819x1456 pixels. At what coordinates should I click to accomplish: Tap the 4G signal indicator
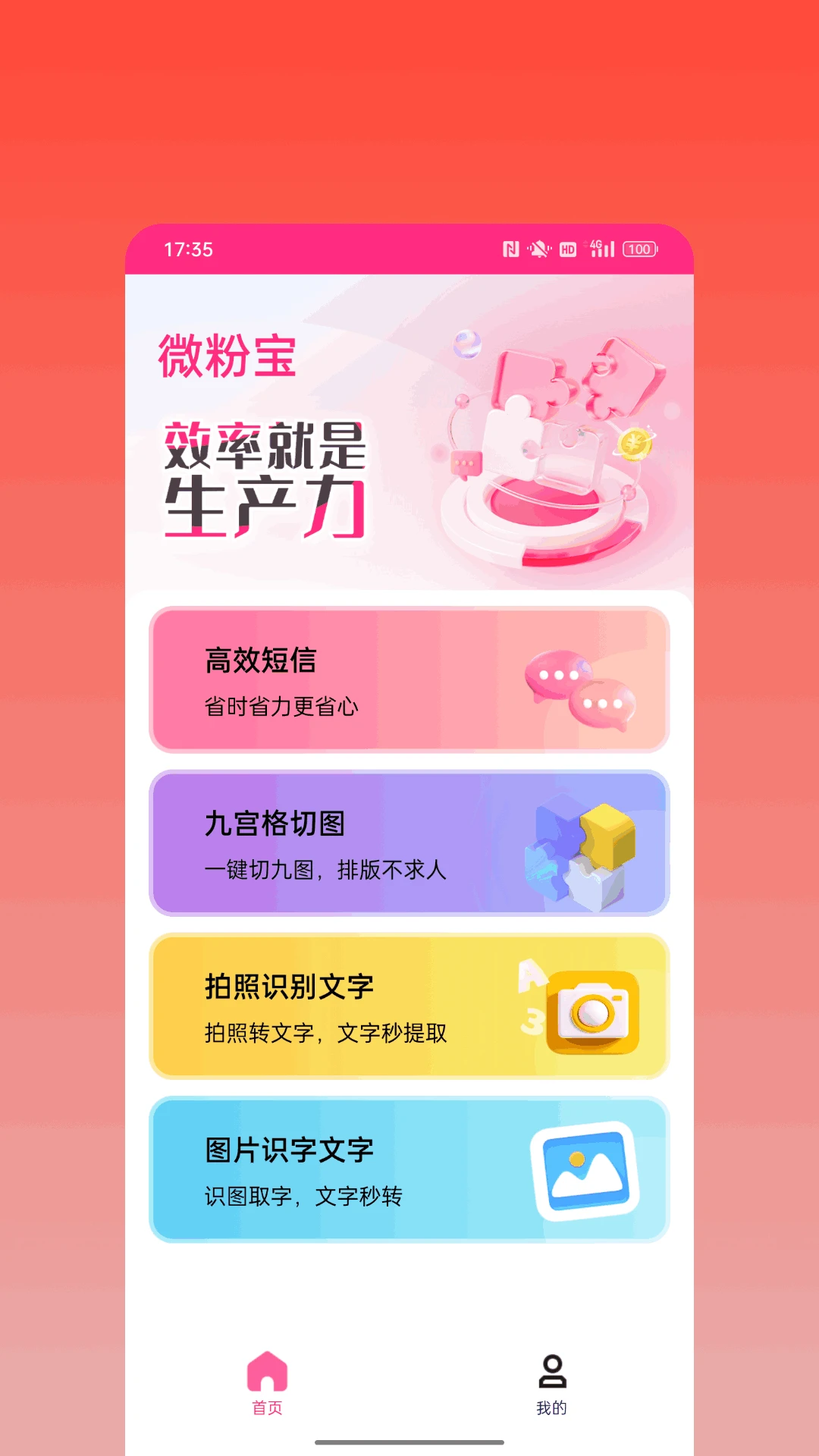pos(599,249)
